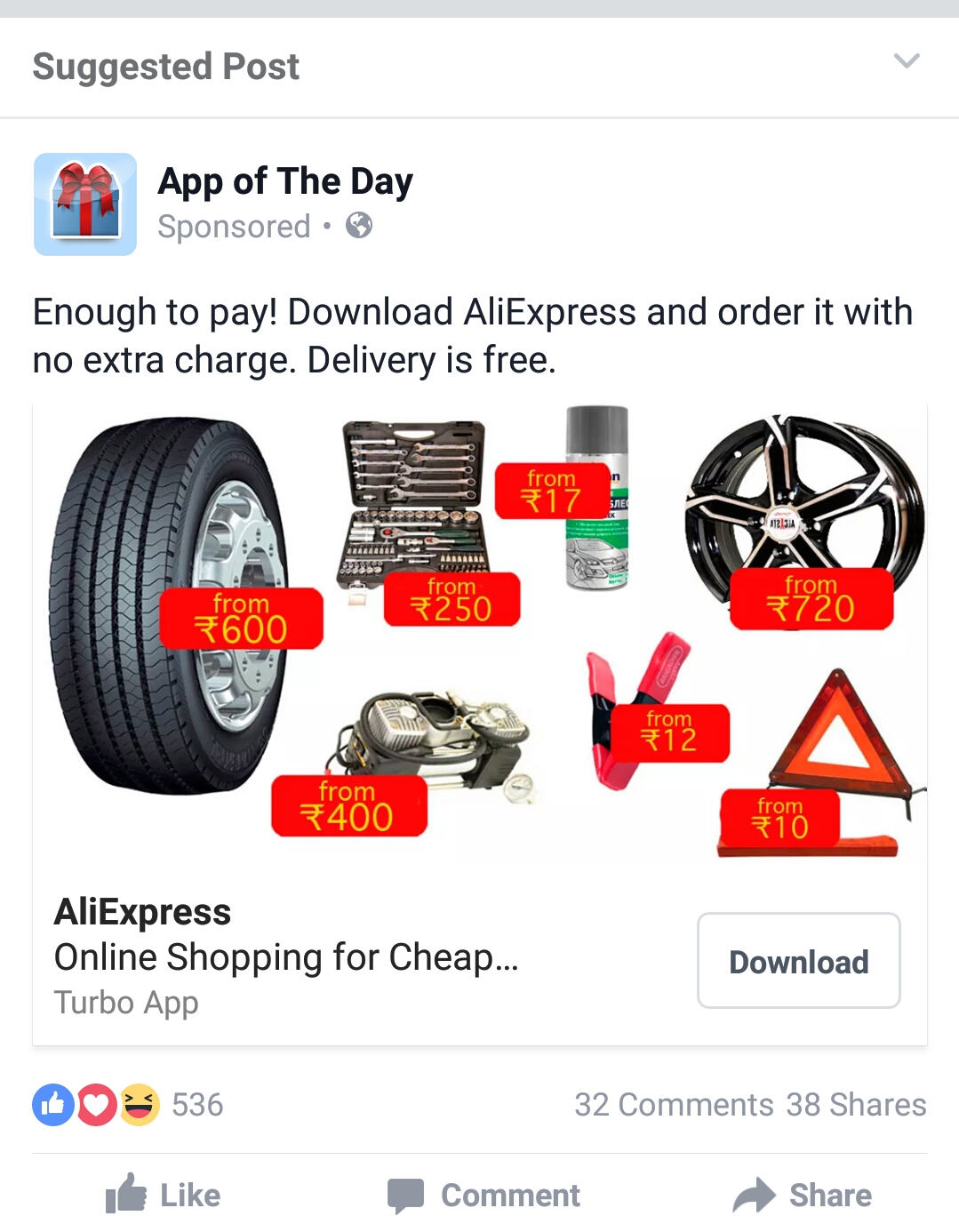This screenshot has height=1232, width=959.
Task: Open the AliExpress Online Shopping link title
Action: (x=284, y=957)
